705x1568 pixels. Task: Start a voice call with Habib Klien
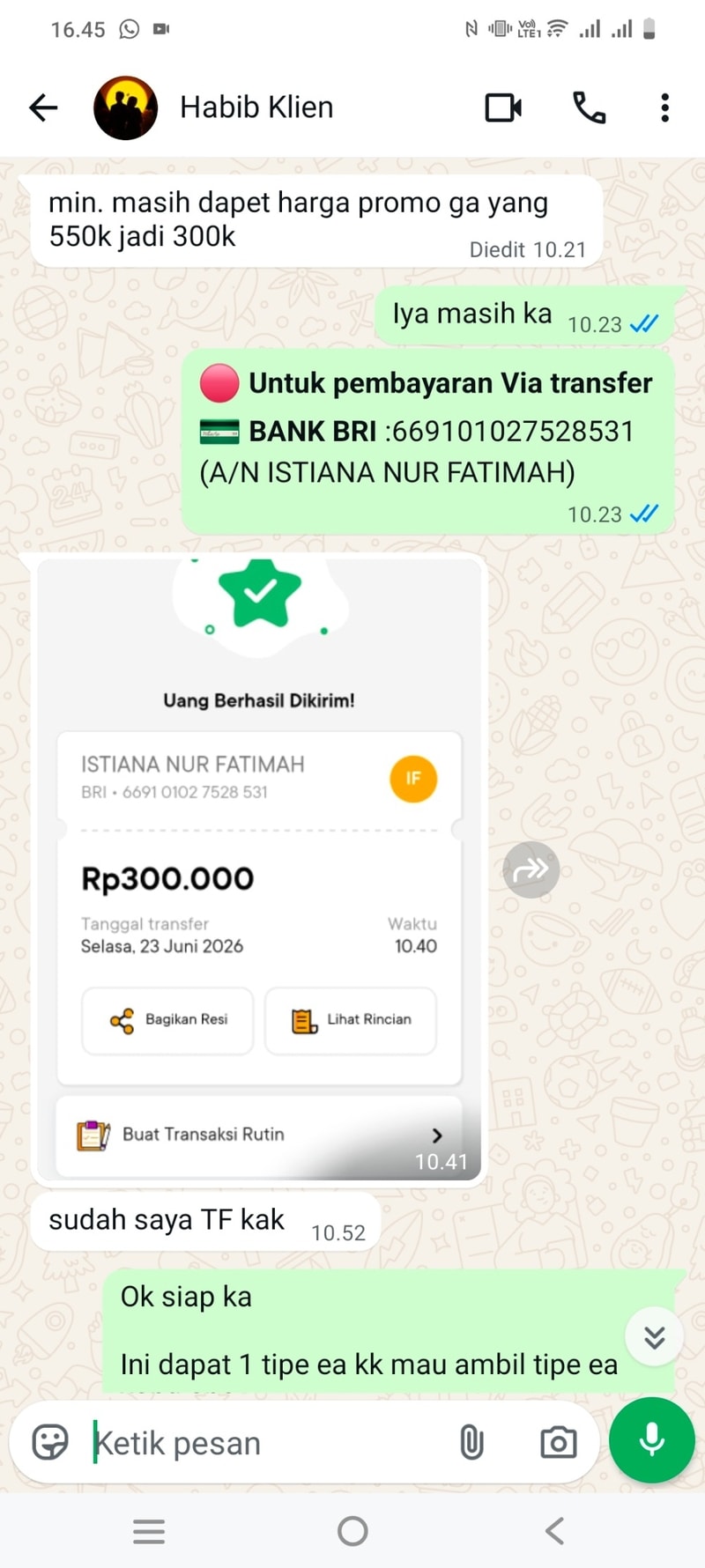589,107
